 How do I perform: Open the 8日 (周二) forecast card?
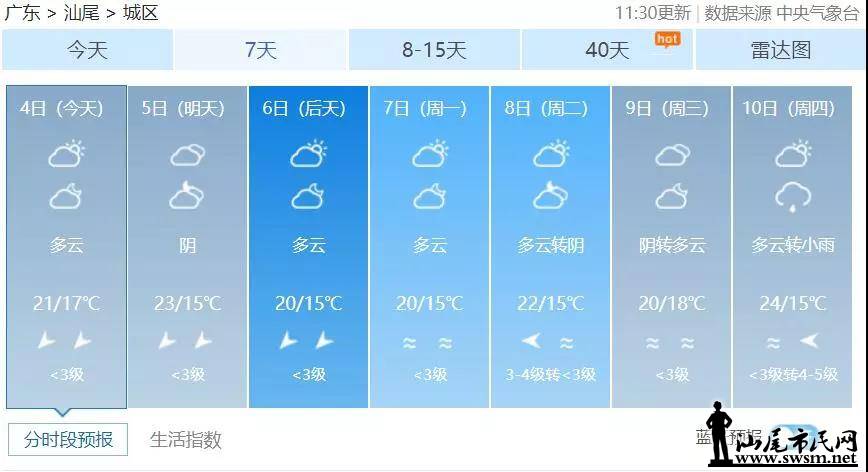click(551, 245)
